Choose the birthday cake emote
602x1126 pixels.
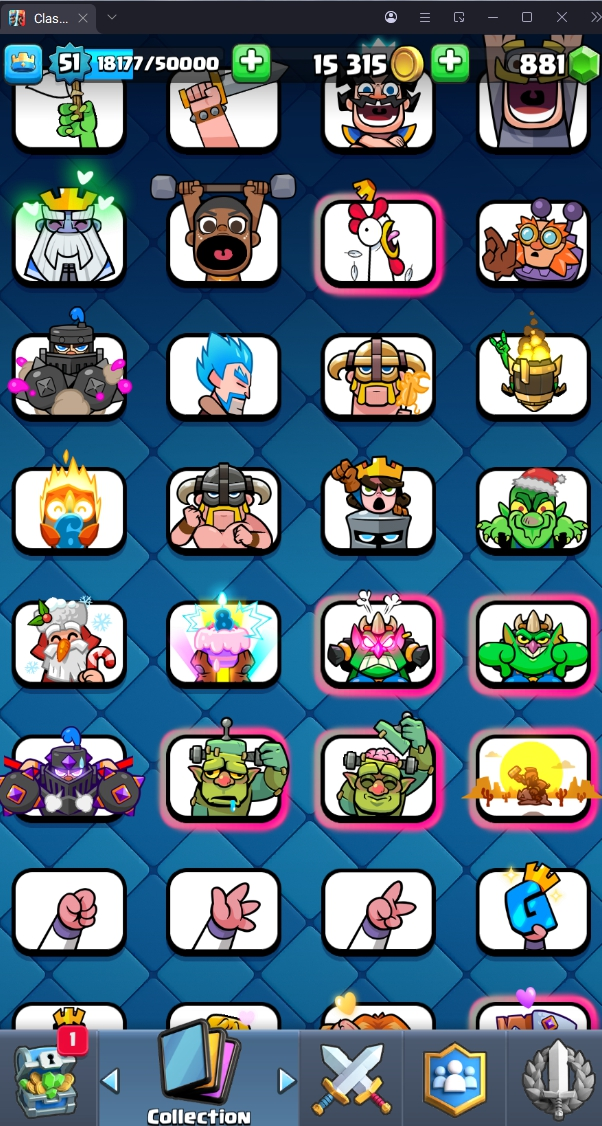click(x=223, y=644)
